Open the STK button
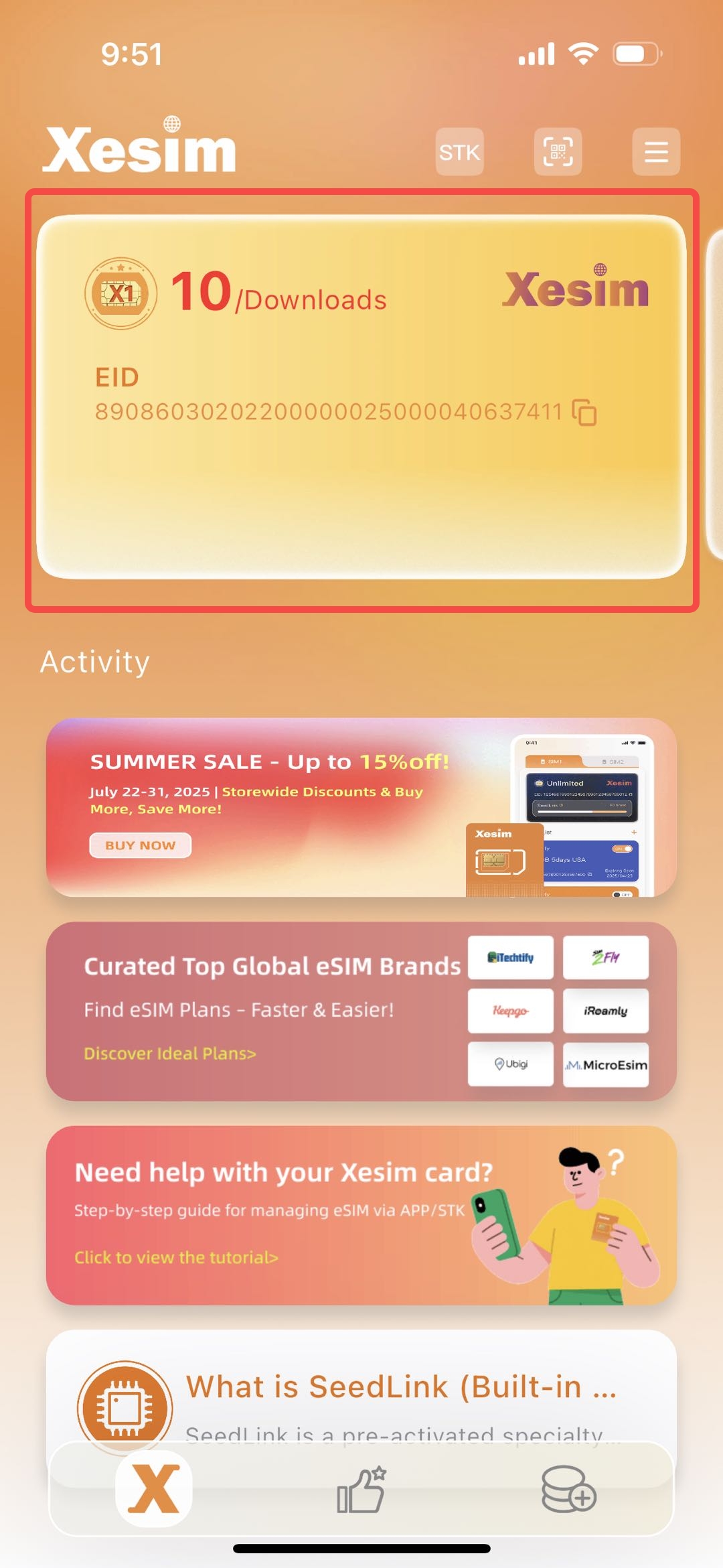Image resolution: width=723 pixels, height=1568 pixels. [x=459, y=151]
